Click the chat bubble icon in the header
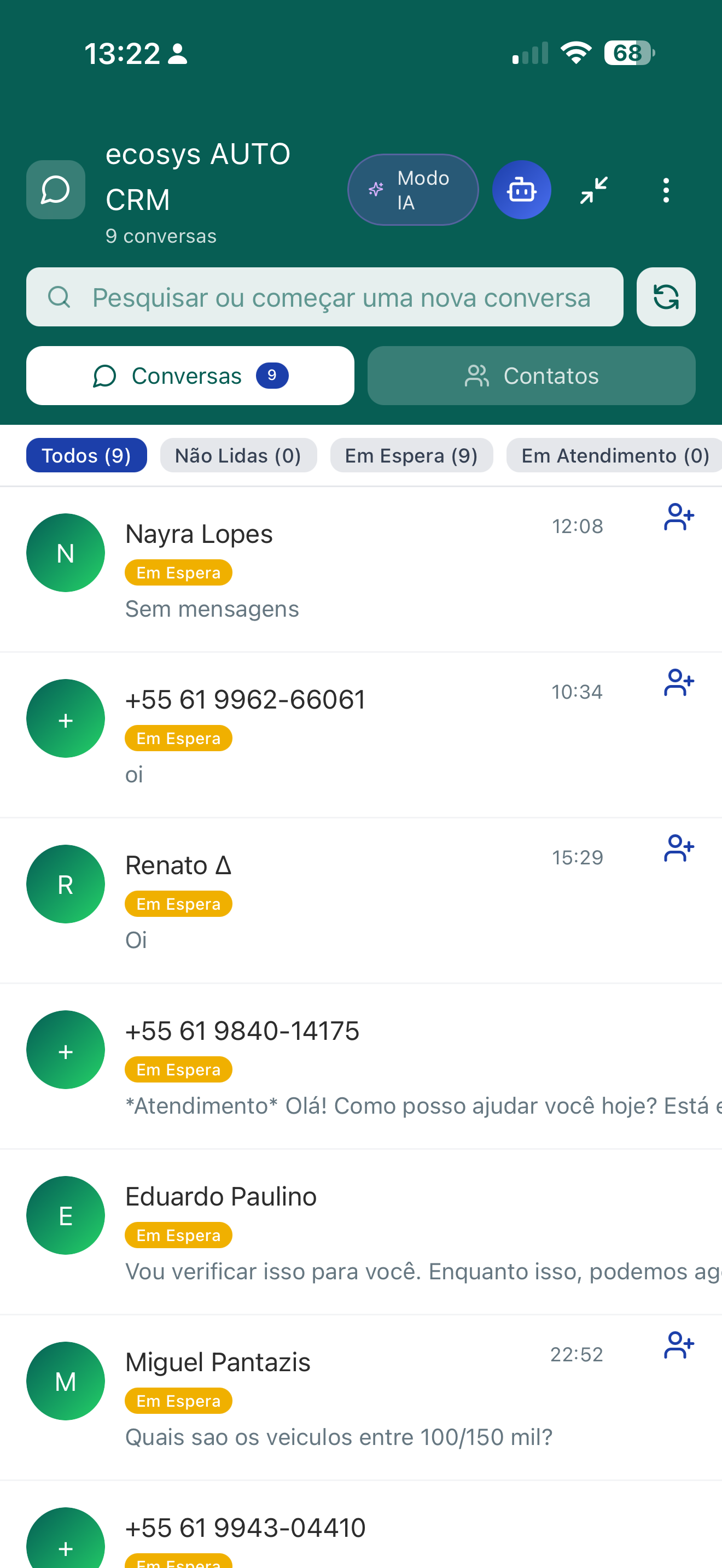722x1568 pixels. click(55, 189)
